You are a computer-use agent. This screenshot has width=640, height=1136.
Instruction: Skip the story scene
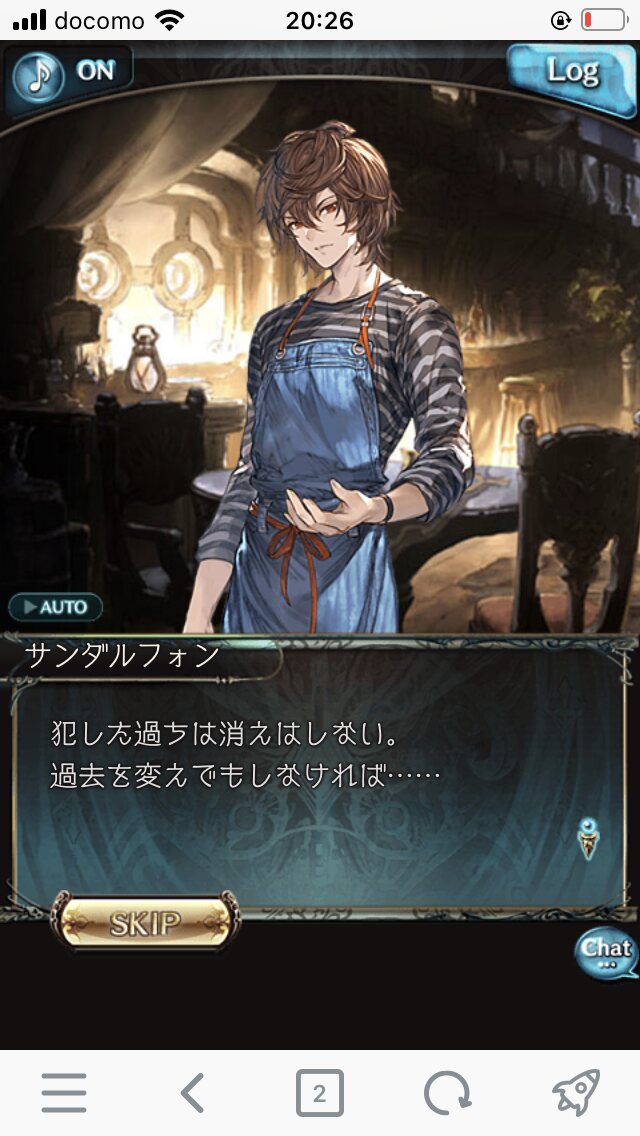point(146,923)
